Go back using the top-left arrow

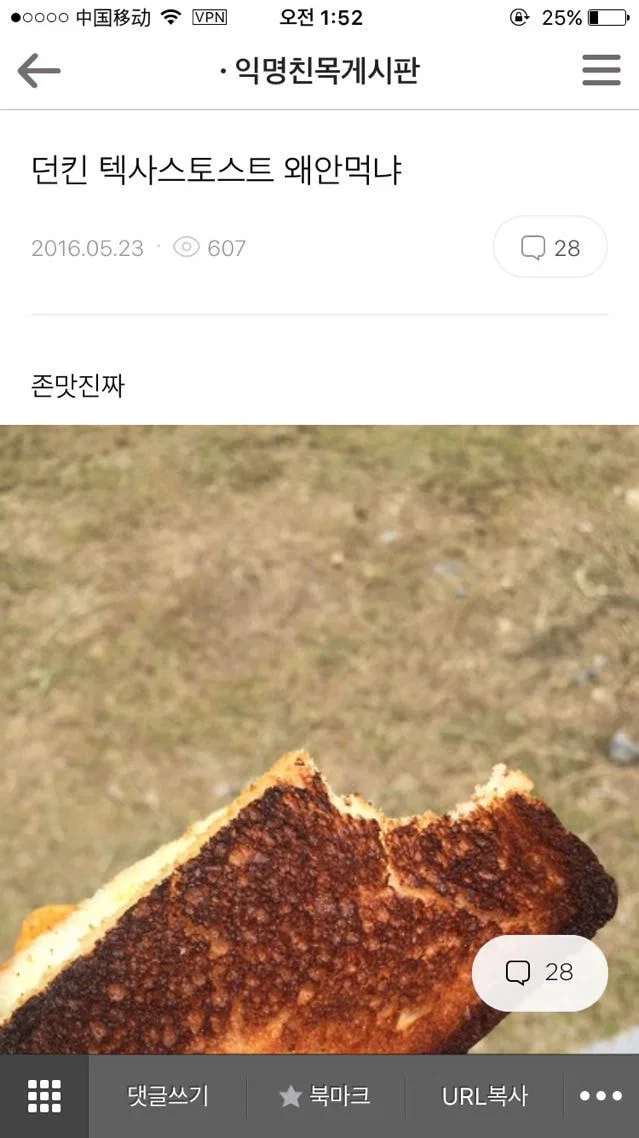(x=39, y=70)
